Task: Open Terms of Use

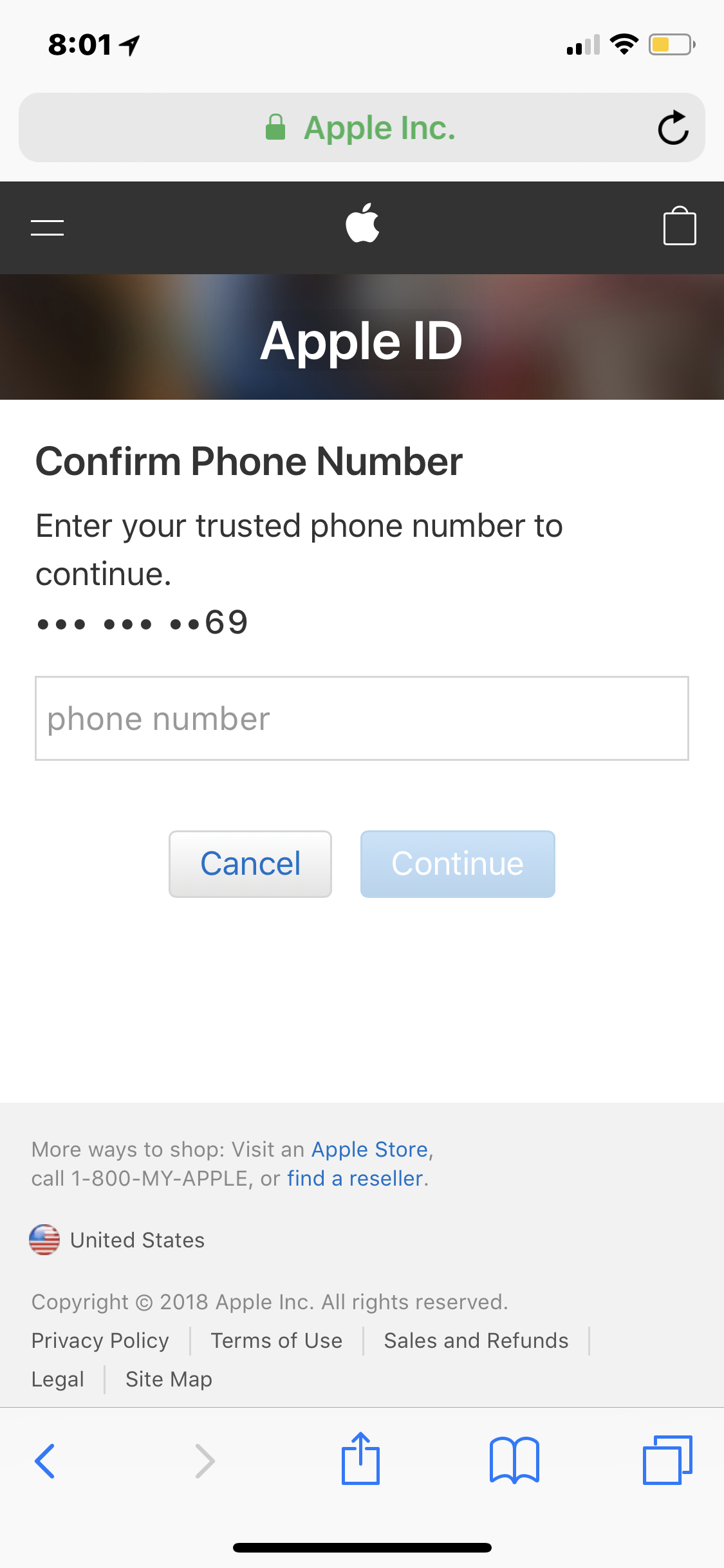Action: (x=277, y=1341)
